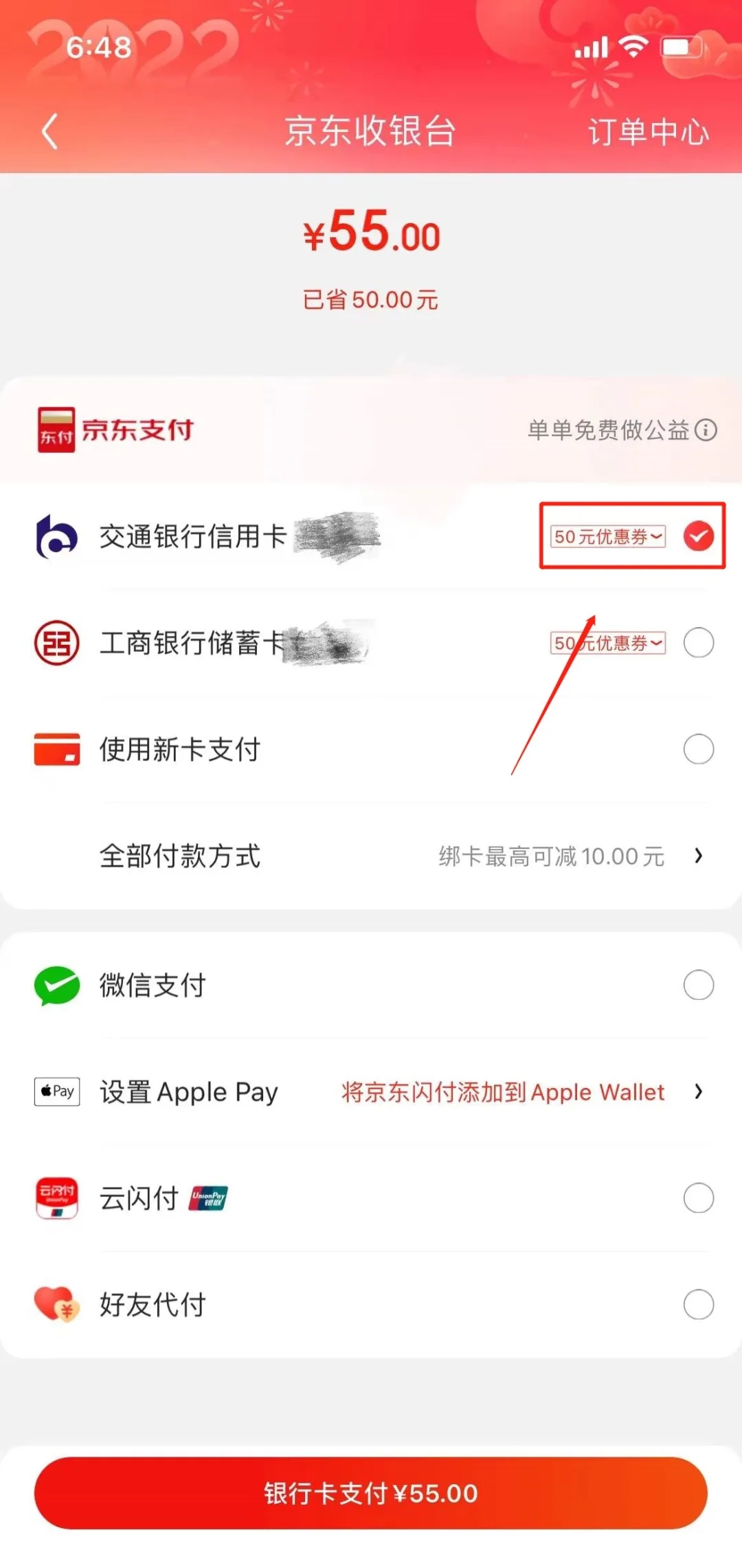Click the 好友代付 heart icon
Screen dimensions: 742x1568
click(x=58, y=1304)
